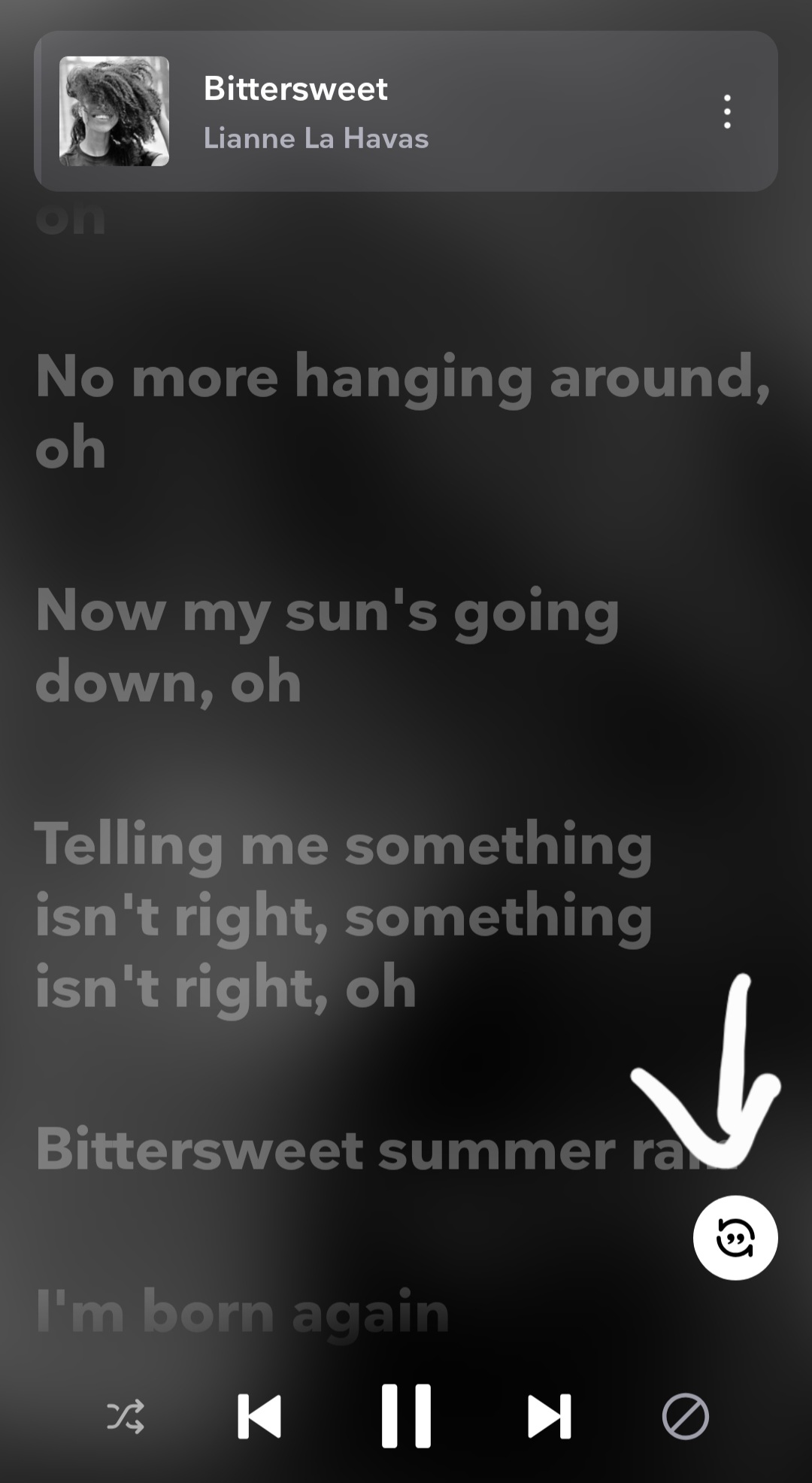The image size is (812, 1483).
Task: Jump to lyric "No more hanging around, oh"
Action: click(403, 412)
